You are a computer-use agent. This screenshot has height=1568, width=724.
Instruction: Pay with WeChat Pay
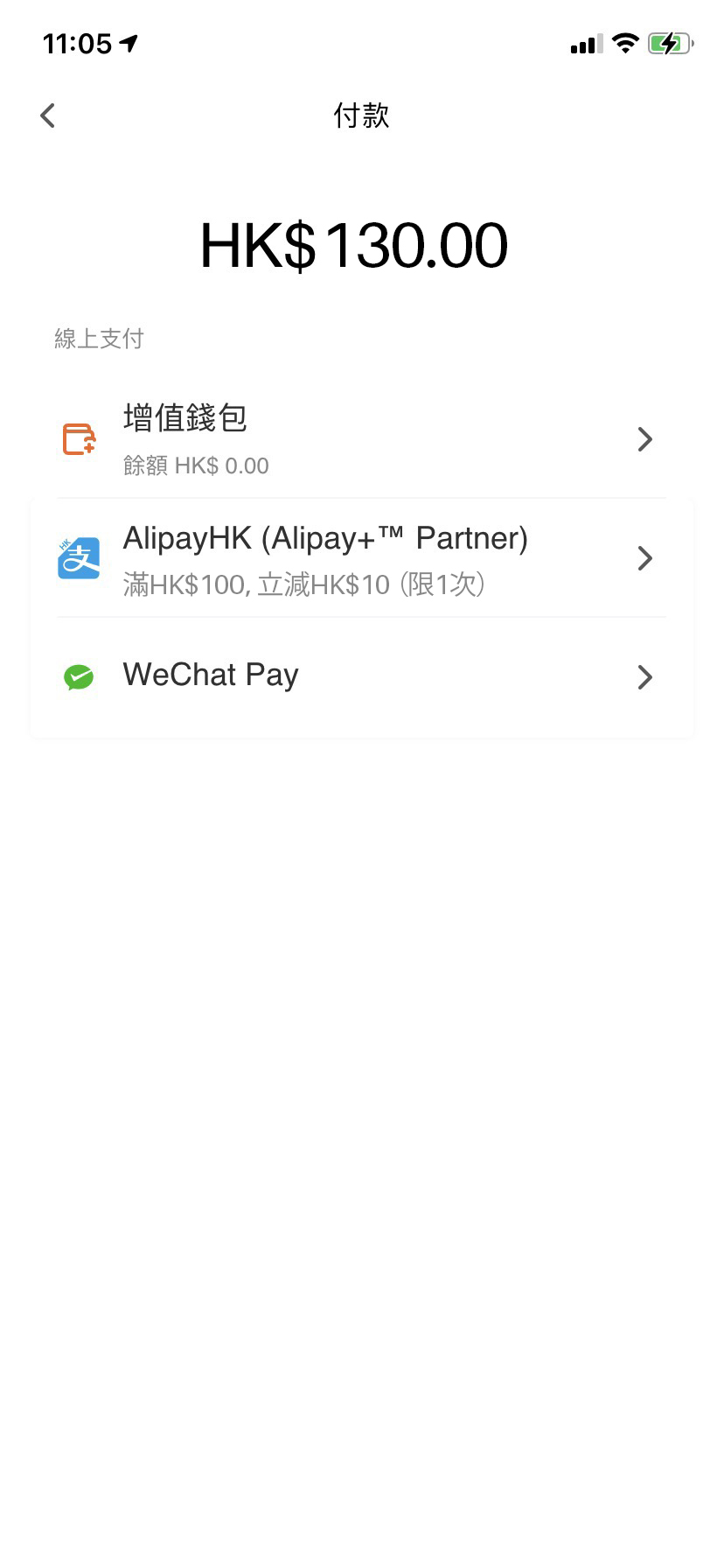[361, 676]
